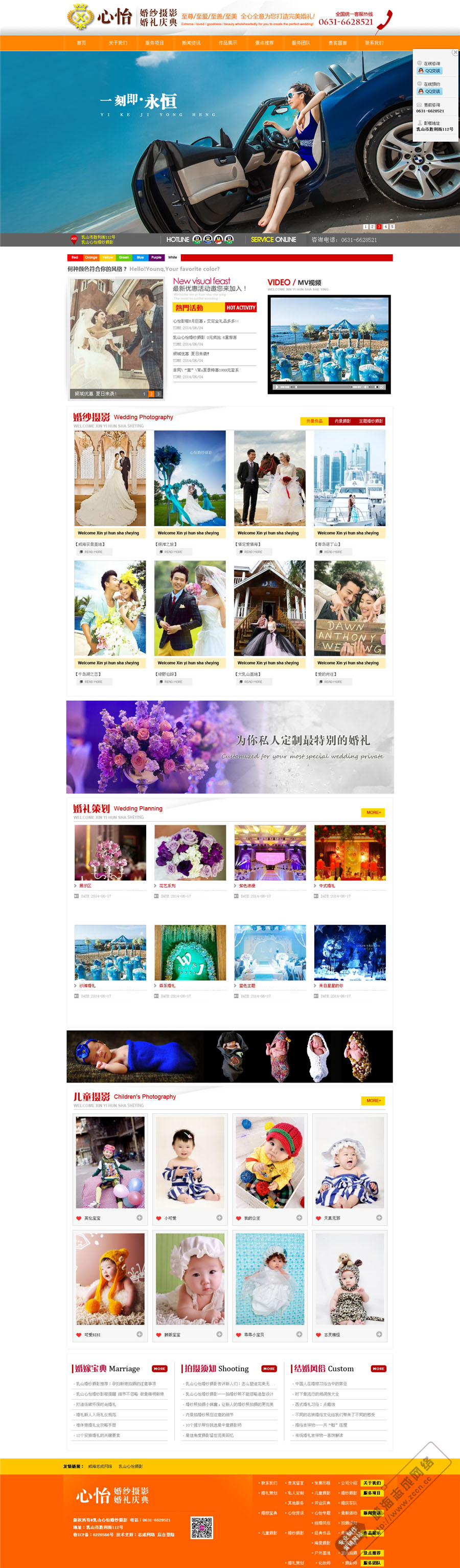Open news item 乳山心怡婚纱摄影 0元疯抢
This screenshot has width=460, height=1568.
coord(205,337)
